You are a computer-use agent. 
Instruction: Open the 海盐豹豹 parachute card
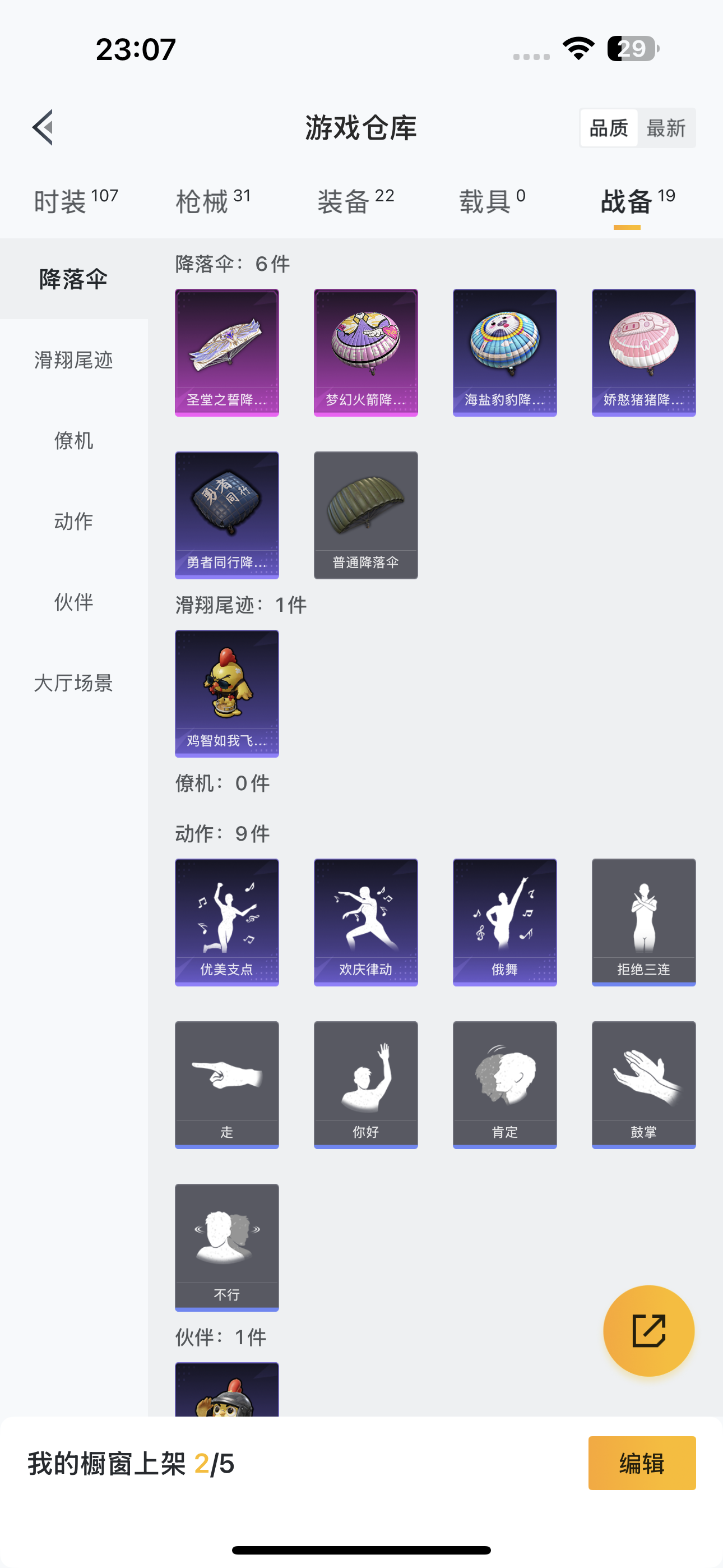pos(504,352)
